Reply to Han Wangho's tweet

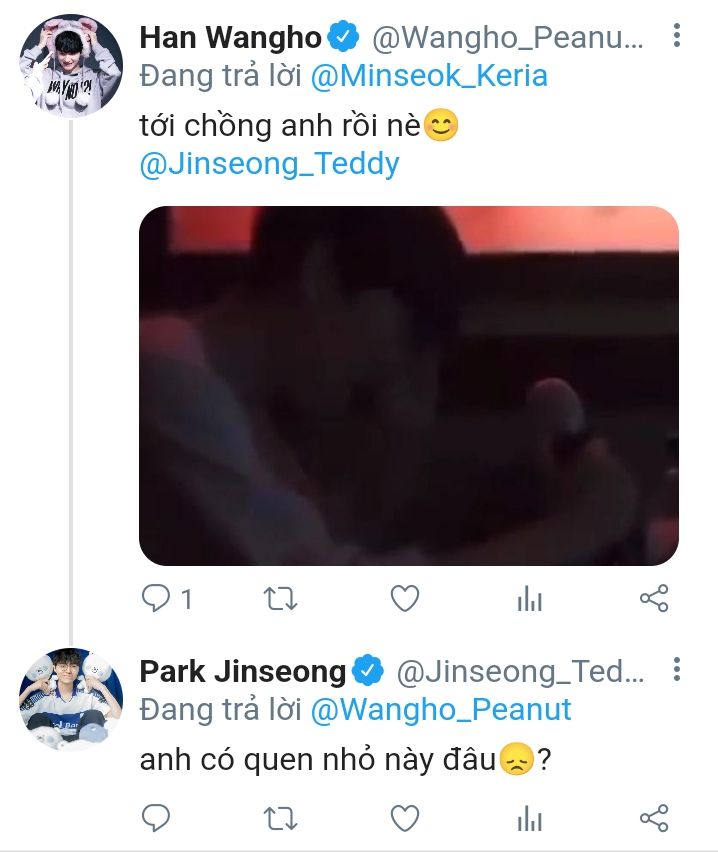(x=155, y=599)
